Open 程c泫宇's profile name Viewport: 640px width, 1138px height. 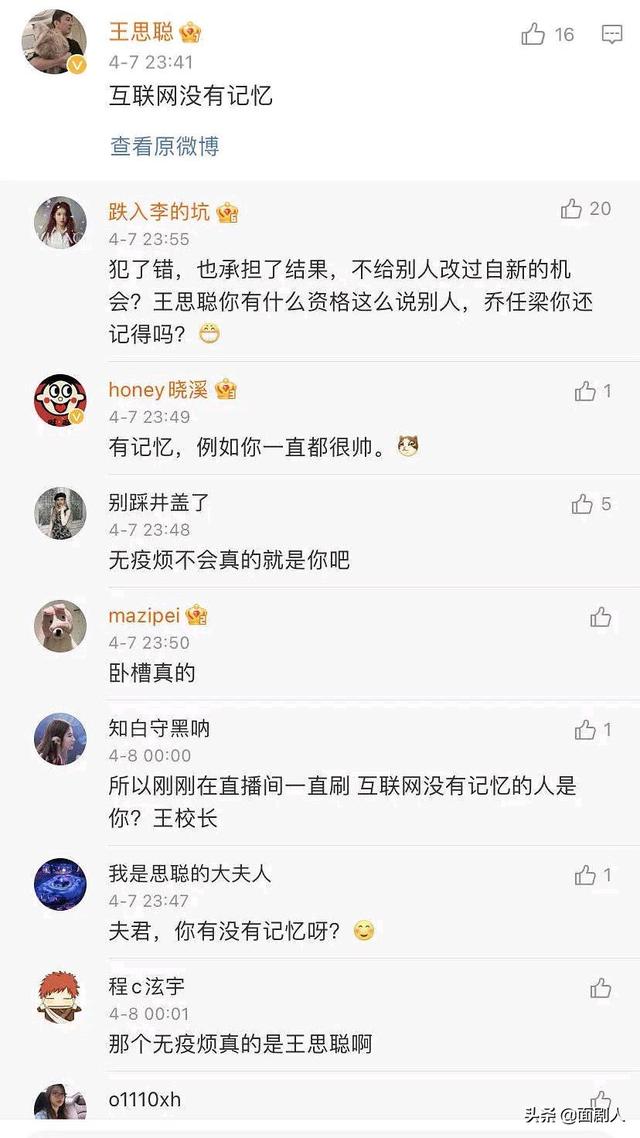point(146,987)
